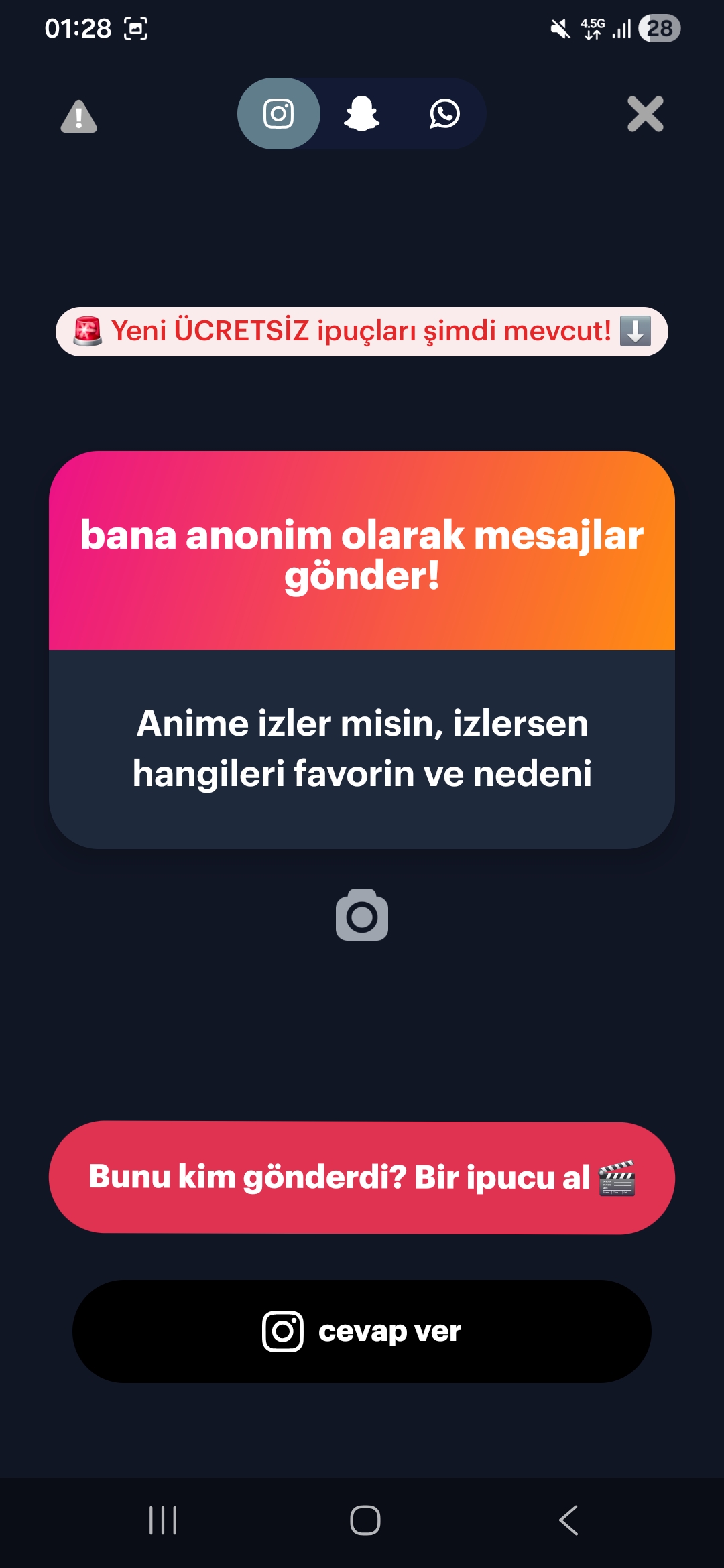Open the free hints banner
Viewport: 724px width, 1568px height.
tap(362, 332)
